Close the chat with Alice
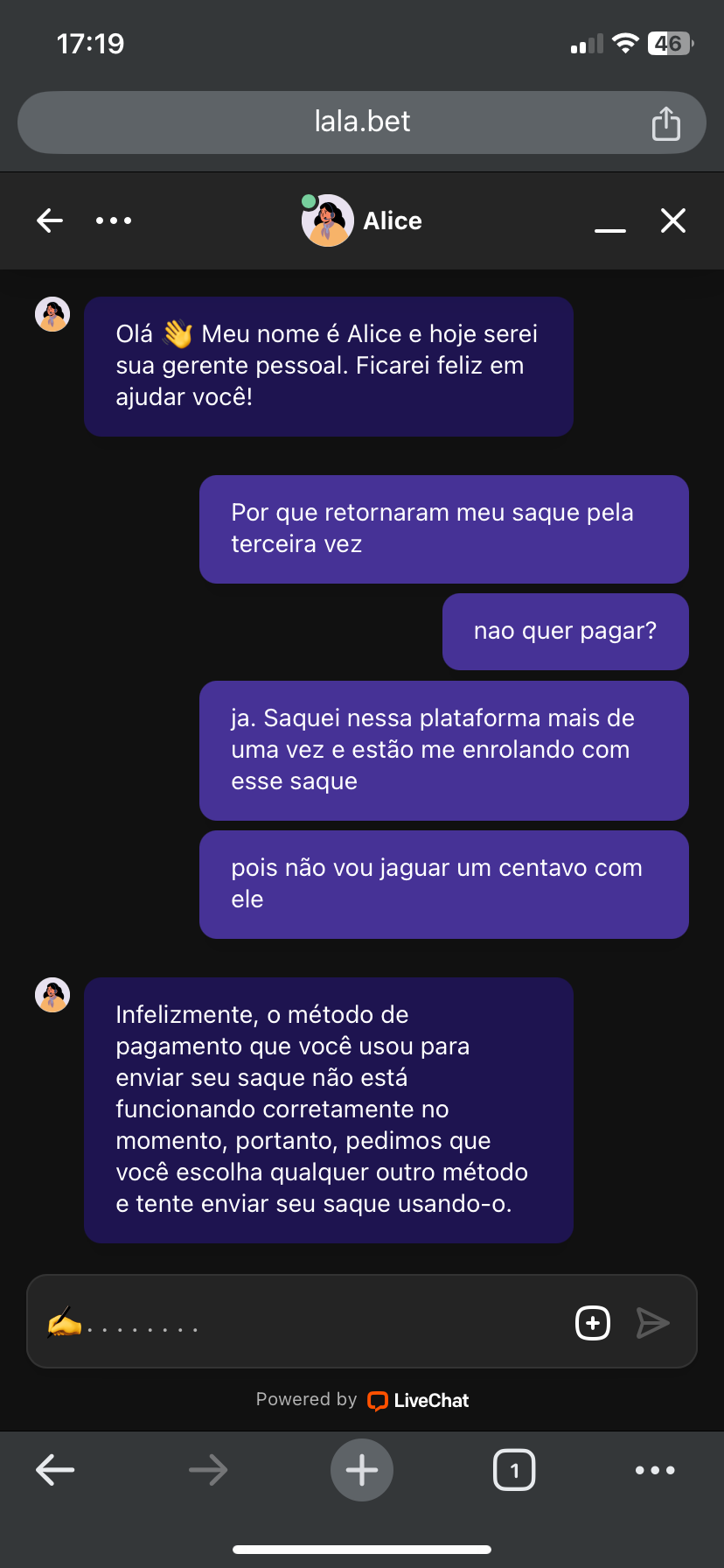 [672, 220]
